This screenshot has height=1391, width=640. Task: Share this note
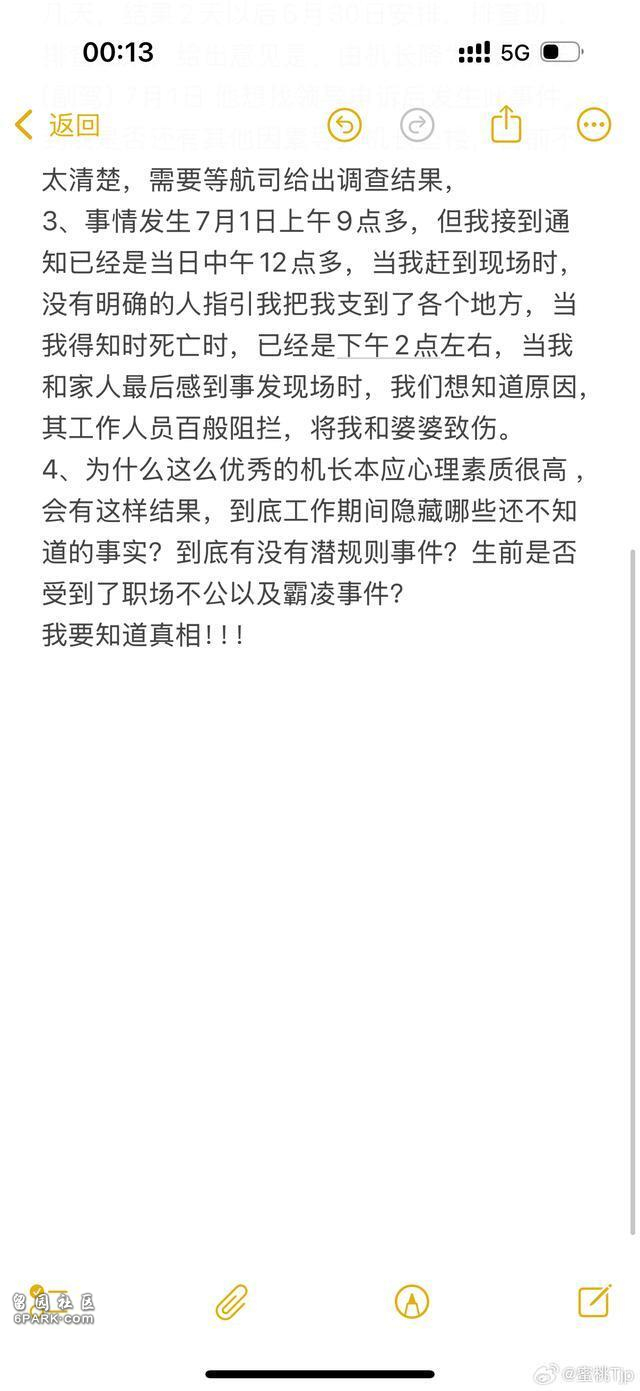pyautogui.click(x=507, y=124)
